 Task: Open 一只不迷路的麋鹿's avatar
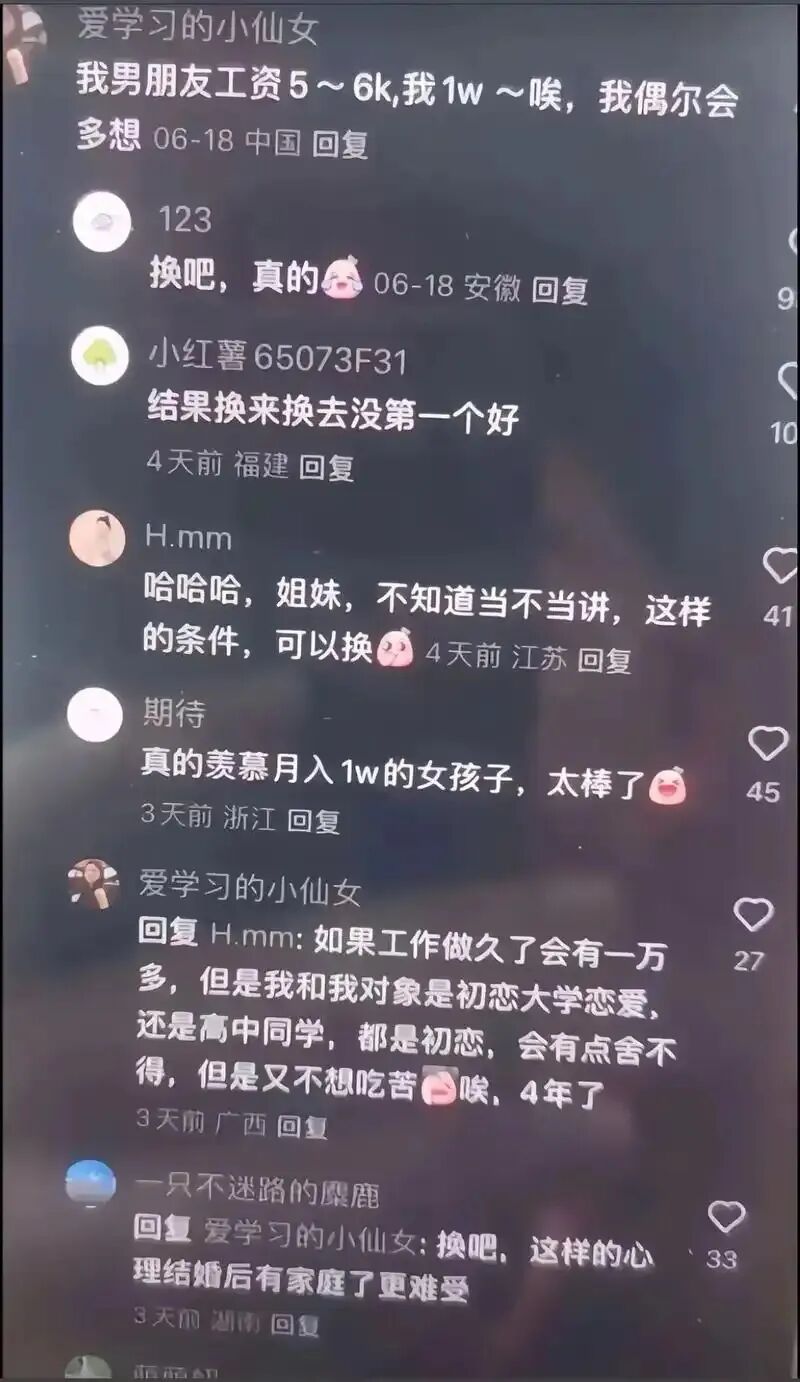click(91, 1184)
